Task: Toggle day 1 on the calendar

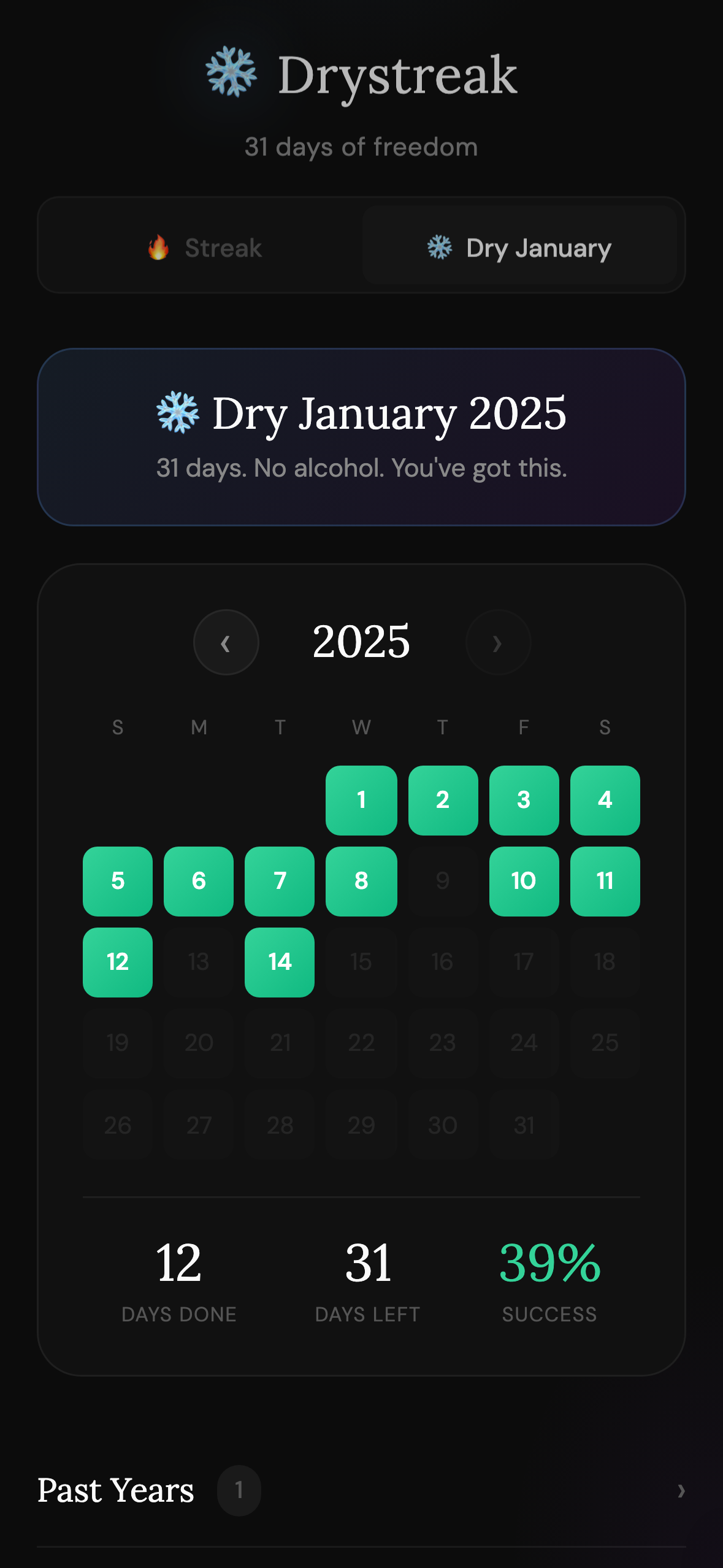Action: pyautogui.click(x=361, y=800)
